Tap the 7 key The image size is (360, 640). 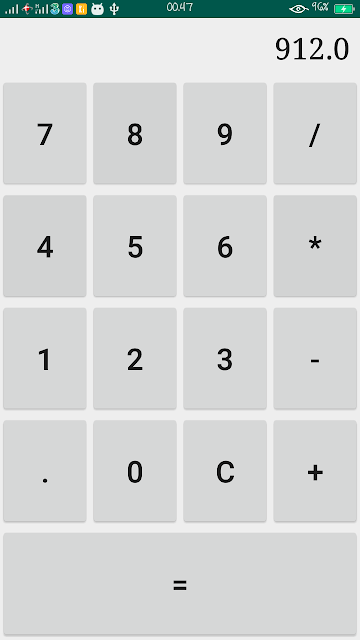[45, 133]
